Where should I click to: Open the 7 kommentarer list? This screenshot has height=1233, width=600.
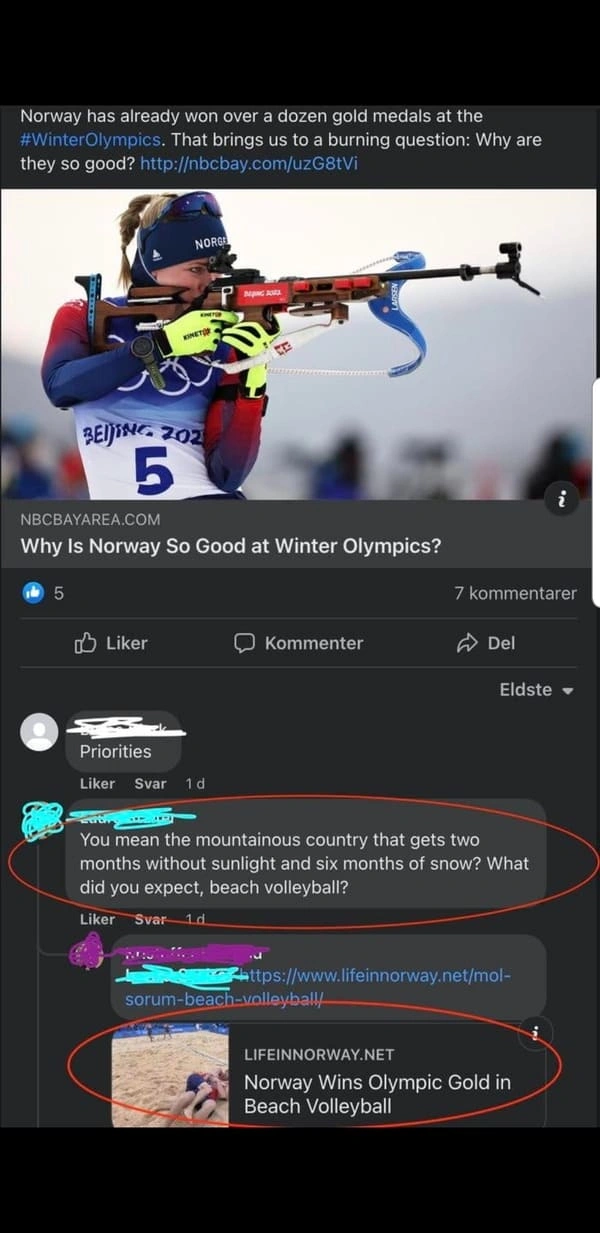tap(515, 593)
